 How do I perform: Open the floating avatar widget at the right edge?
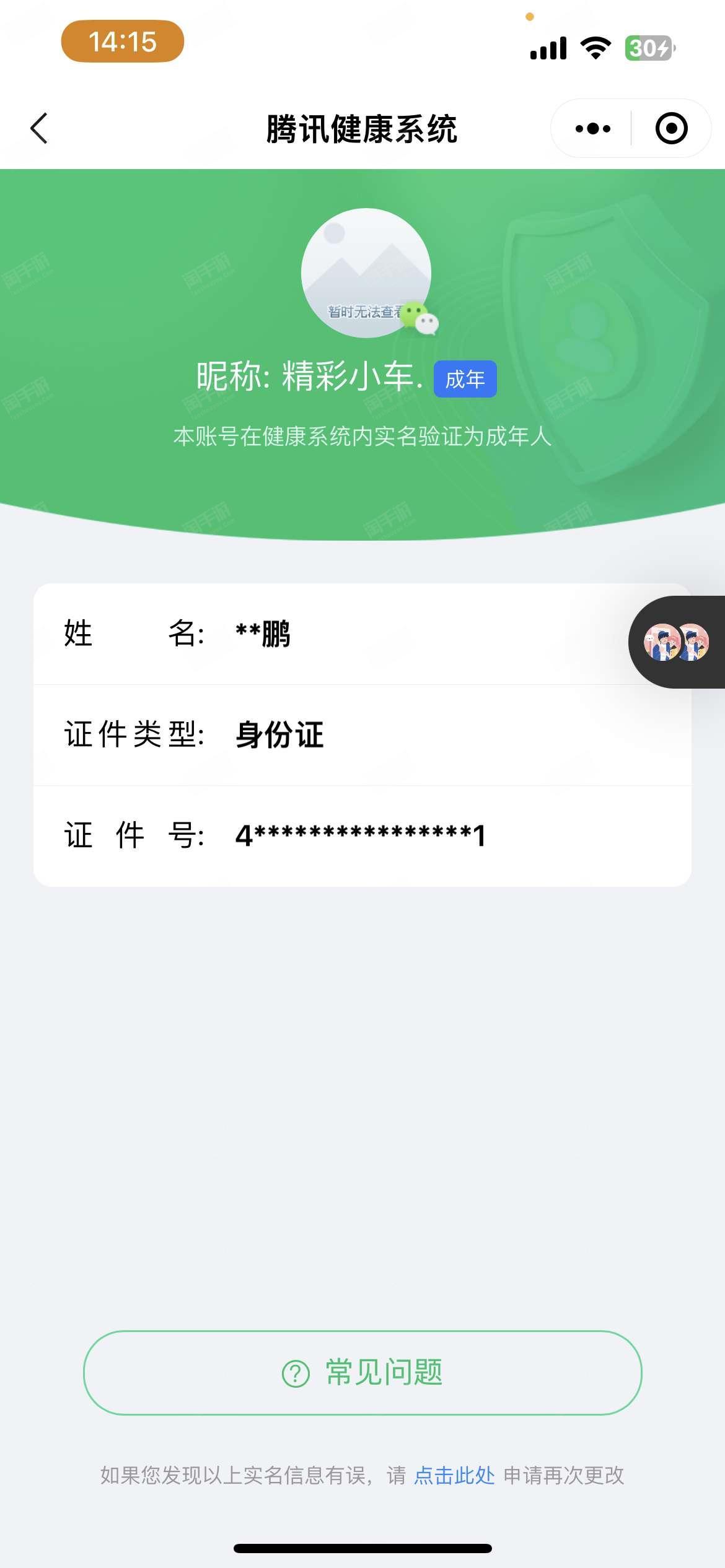[x=677, y=642]
